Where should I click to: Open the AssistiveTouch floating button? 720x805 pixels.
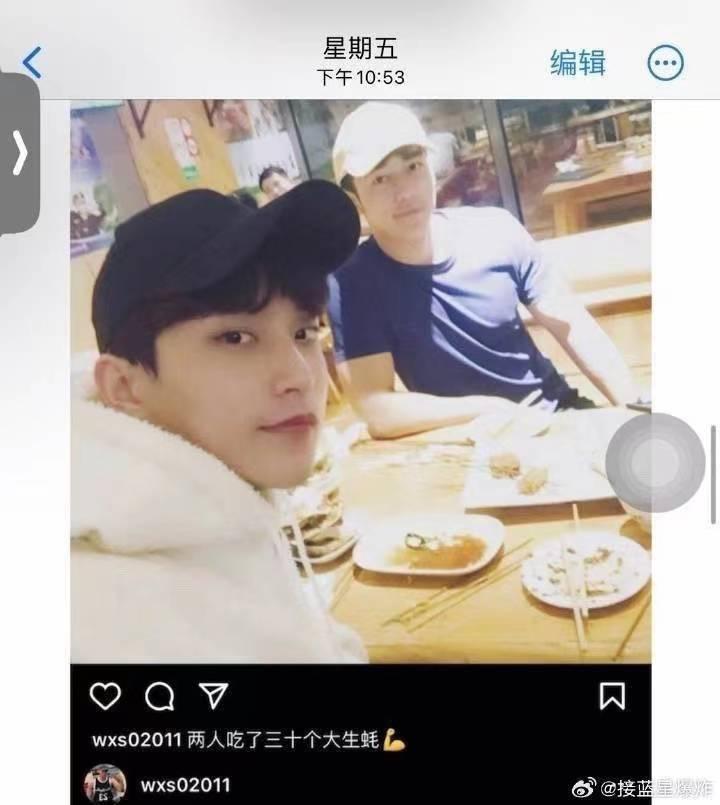click(x=655, y=463)
